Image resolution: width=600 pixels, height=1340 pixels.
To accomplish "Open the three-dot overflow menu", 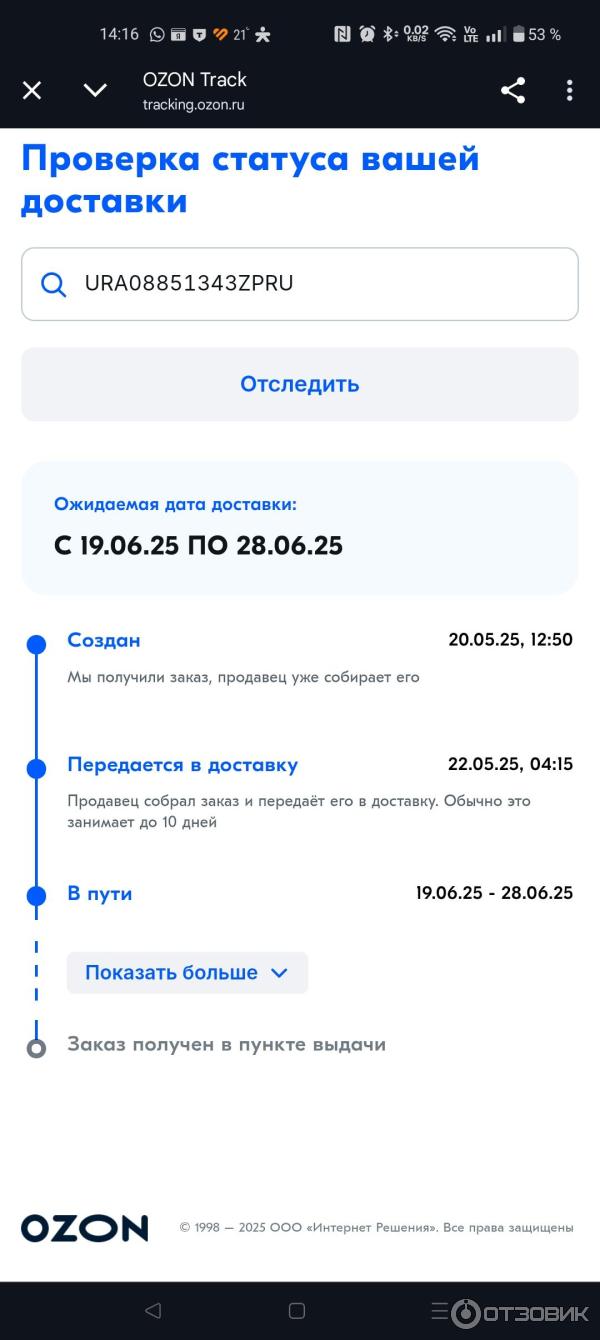I will 569,91.
